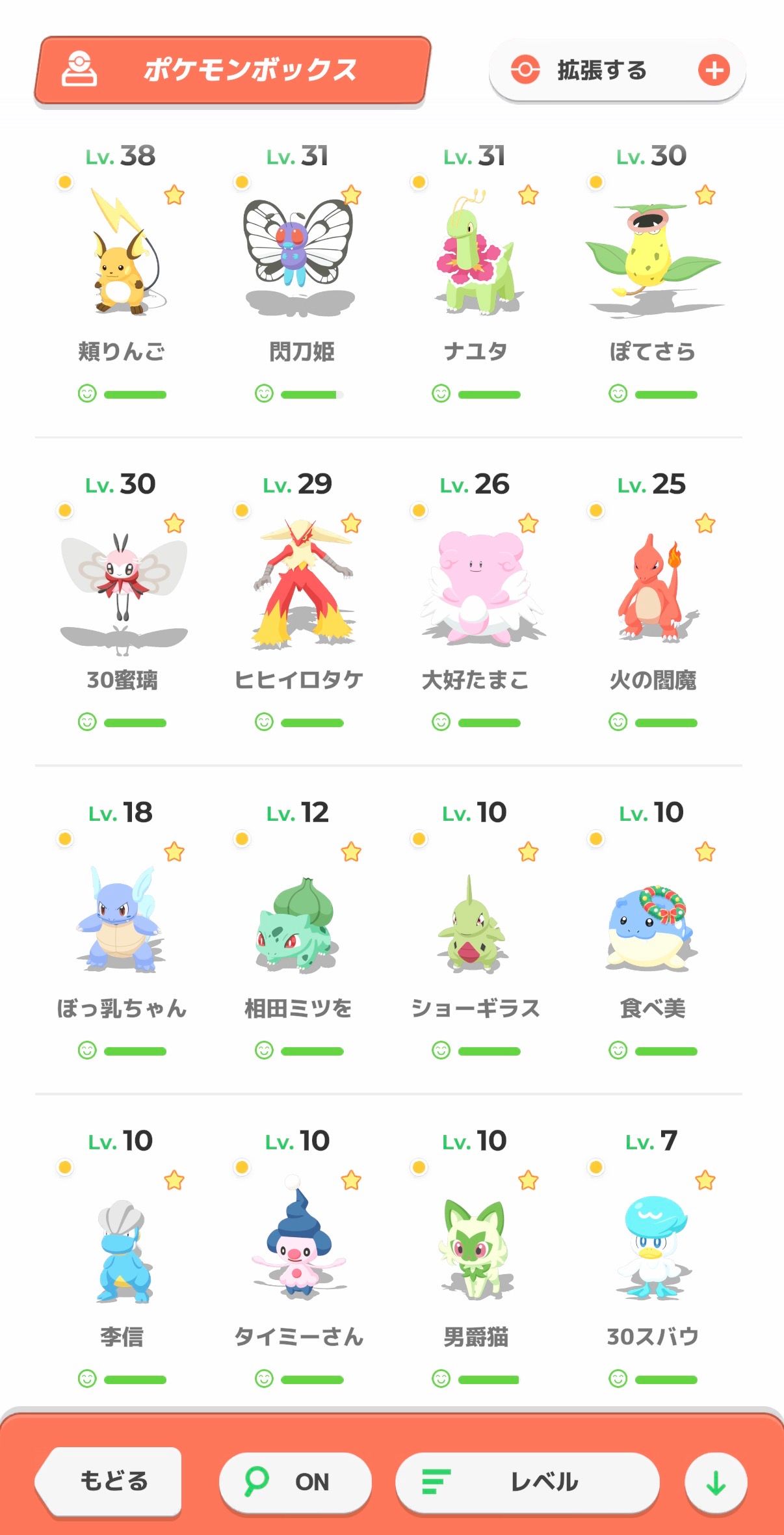Open the レベル sort order selector
784x1535 pixels.
(x=527, y=1482)
